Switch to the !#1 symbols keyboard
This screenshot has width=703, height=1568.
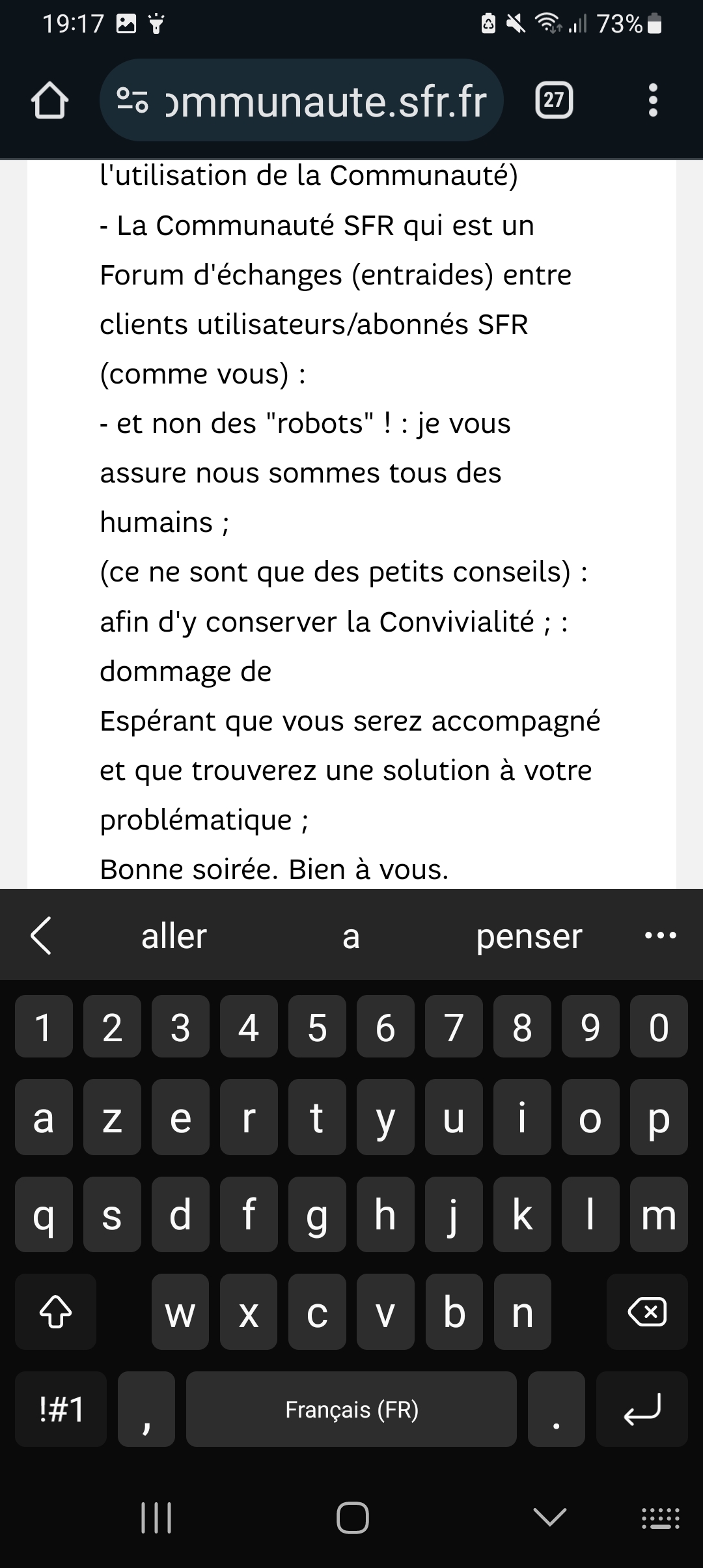(61, 1410)
